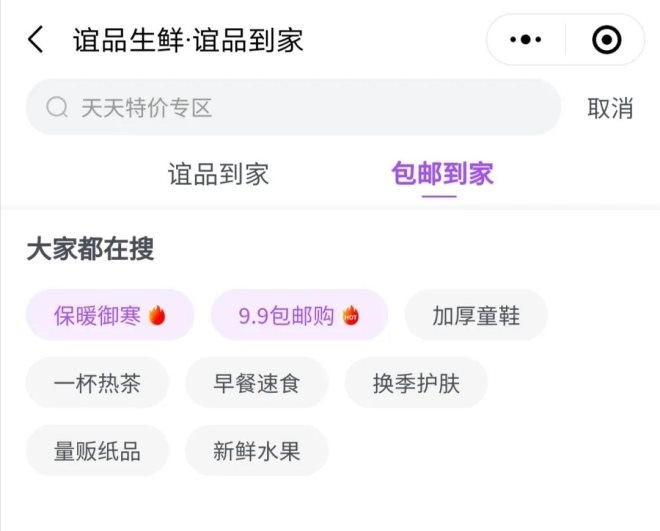The image size is (660, 531).
Task: Pick the 早餐速食 suggestion chip
Action: coord(257,383)
